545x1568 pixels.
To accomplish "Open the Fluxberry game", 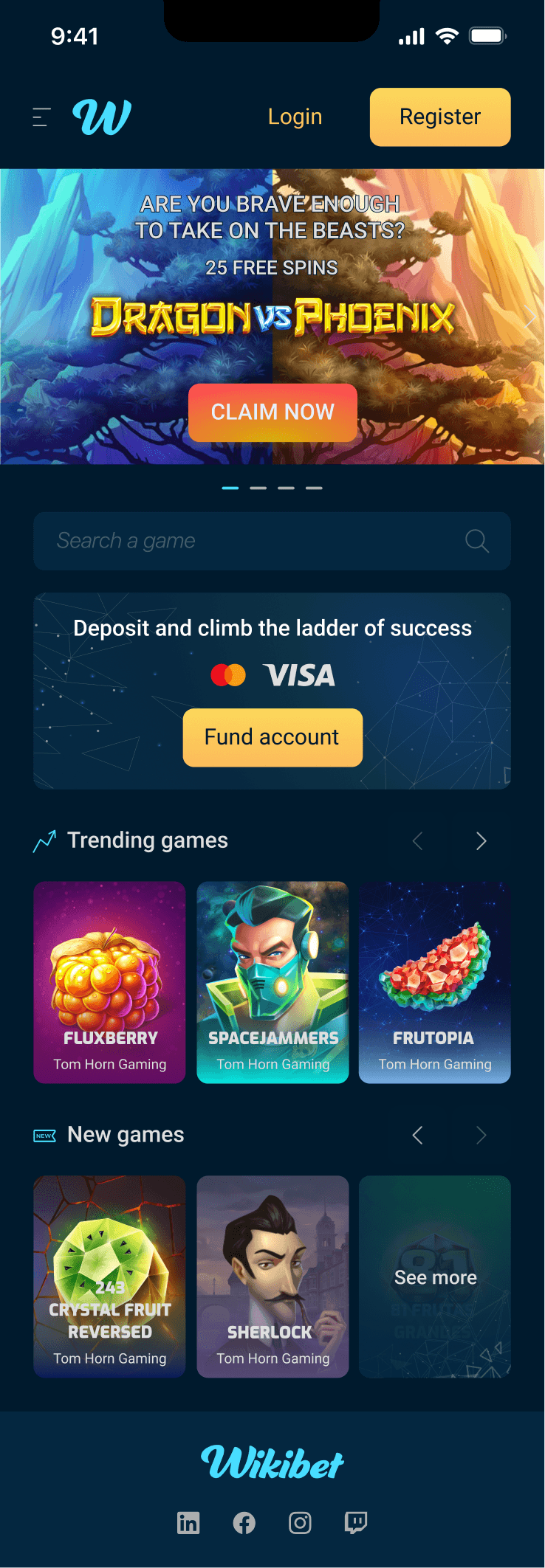I will pyautogui.click(x=109, y=982).
